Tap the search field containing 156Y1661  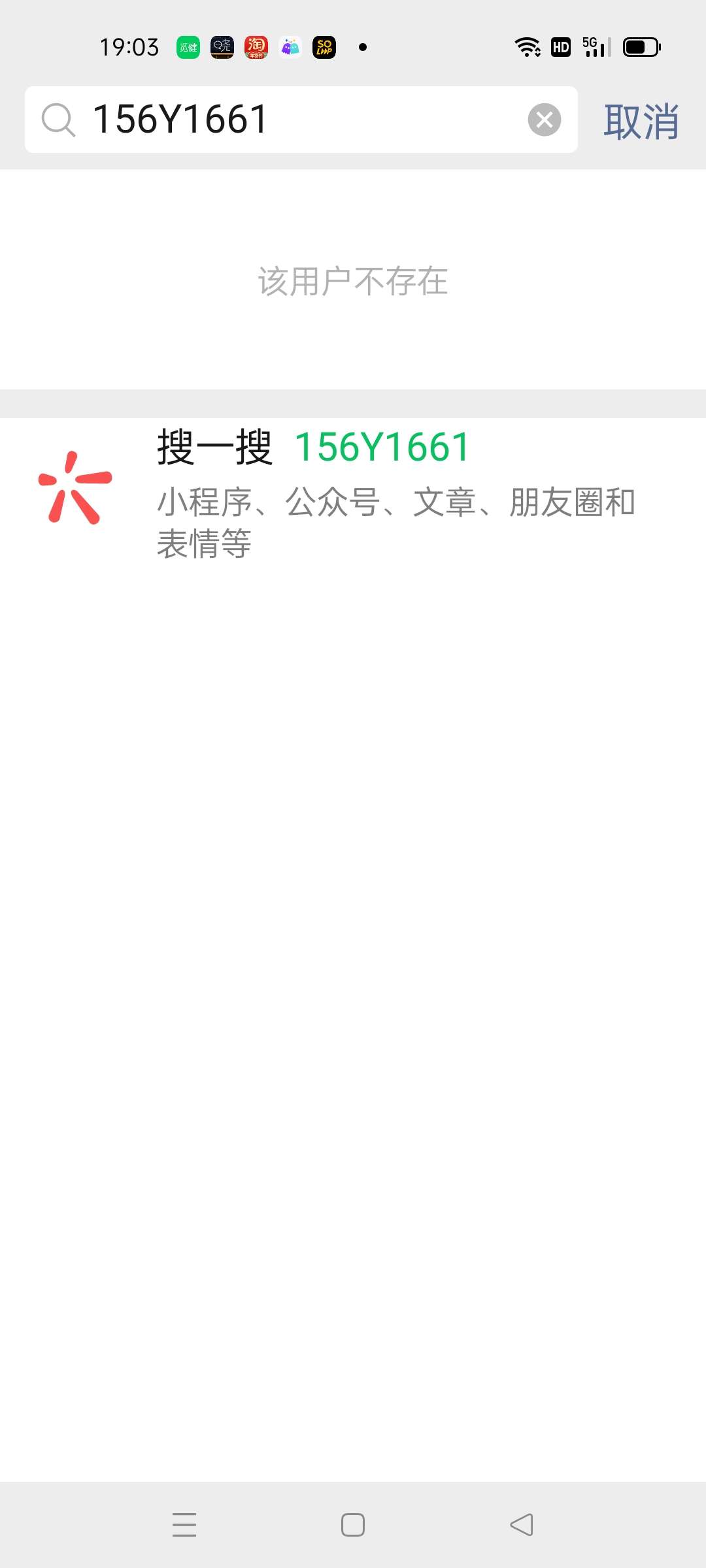coord(294,120)
